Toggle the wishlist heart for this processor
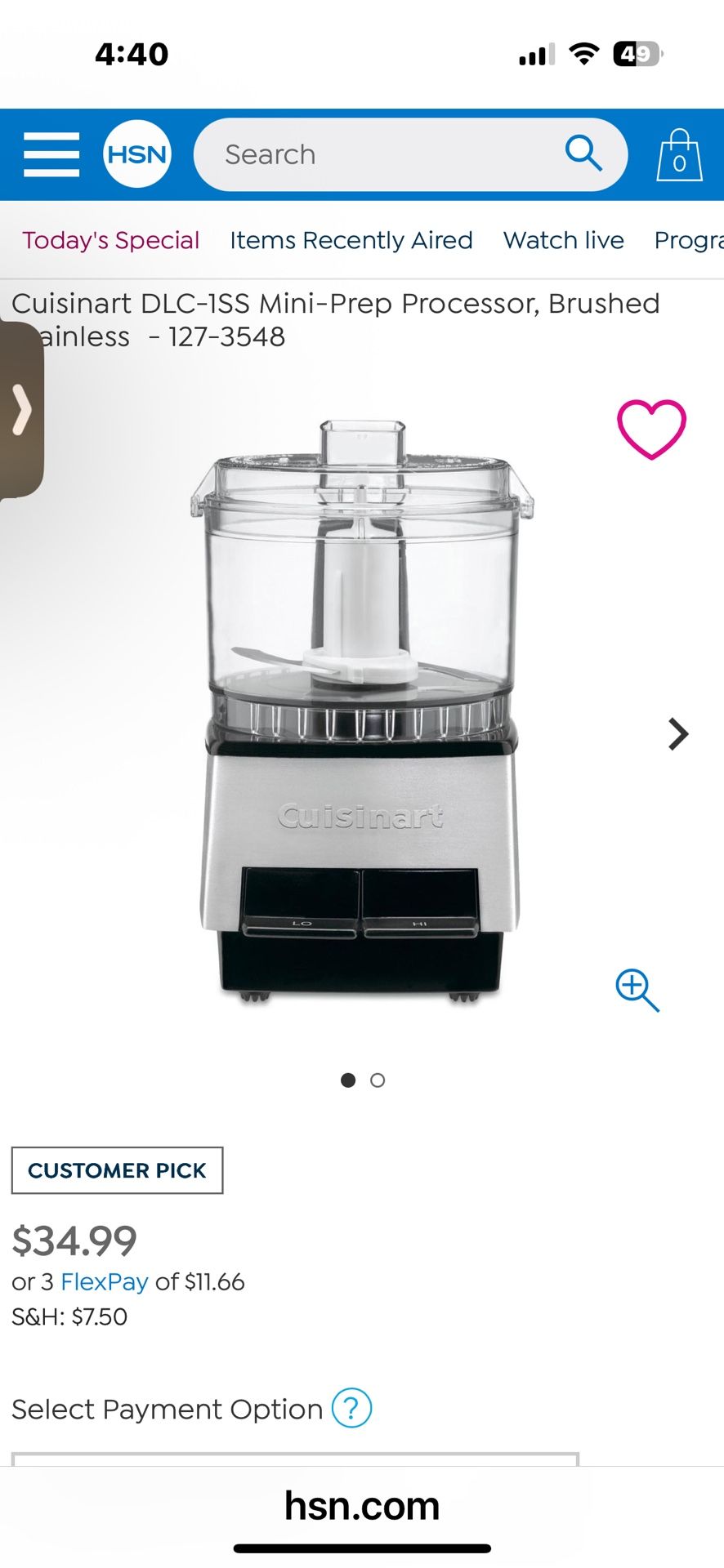The height and width of the screenshot is (1568, 724). [651, 430]
